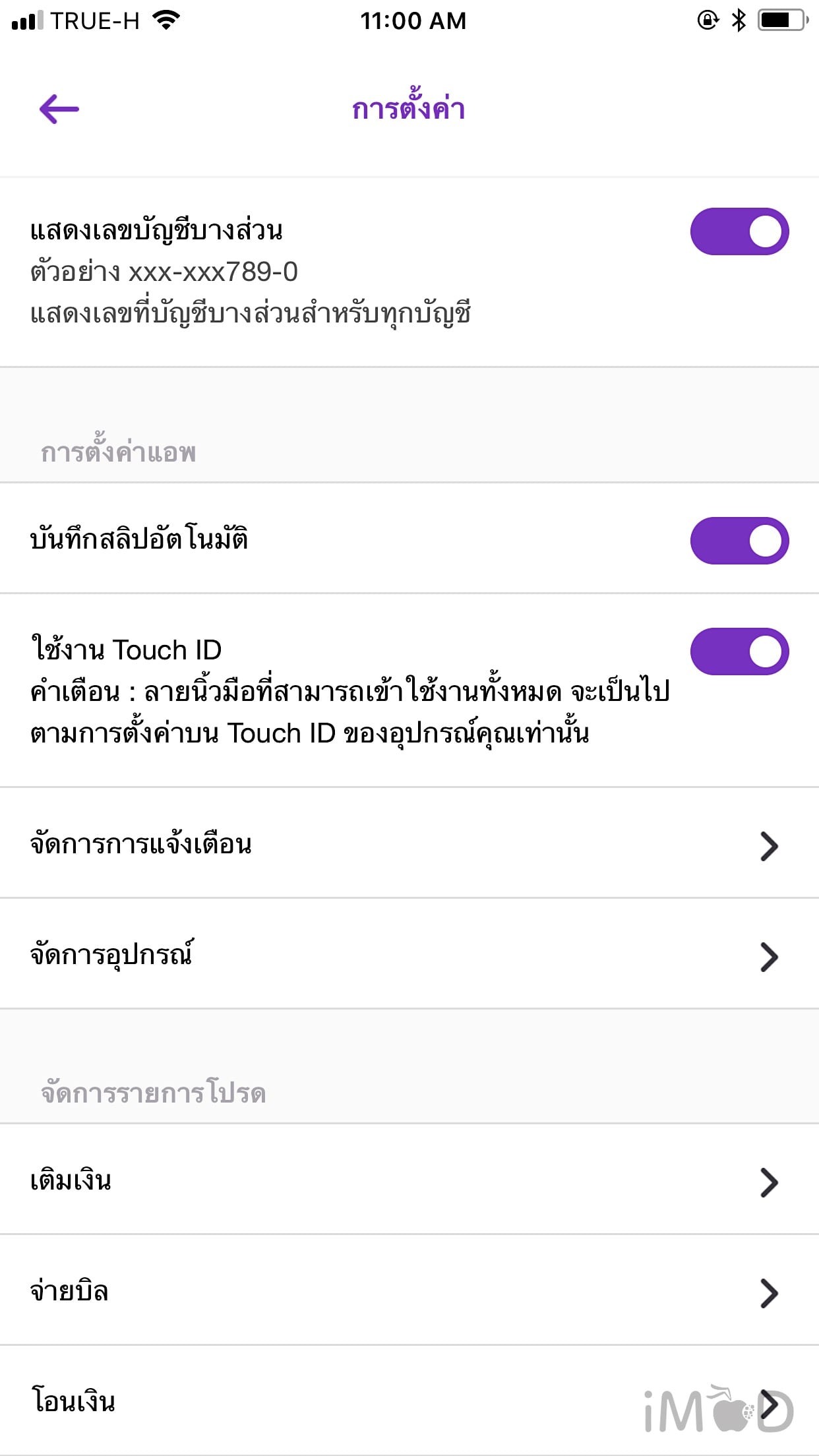
Task: Click the purple back arrow
Action: point(59,109)
